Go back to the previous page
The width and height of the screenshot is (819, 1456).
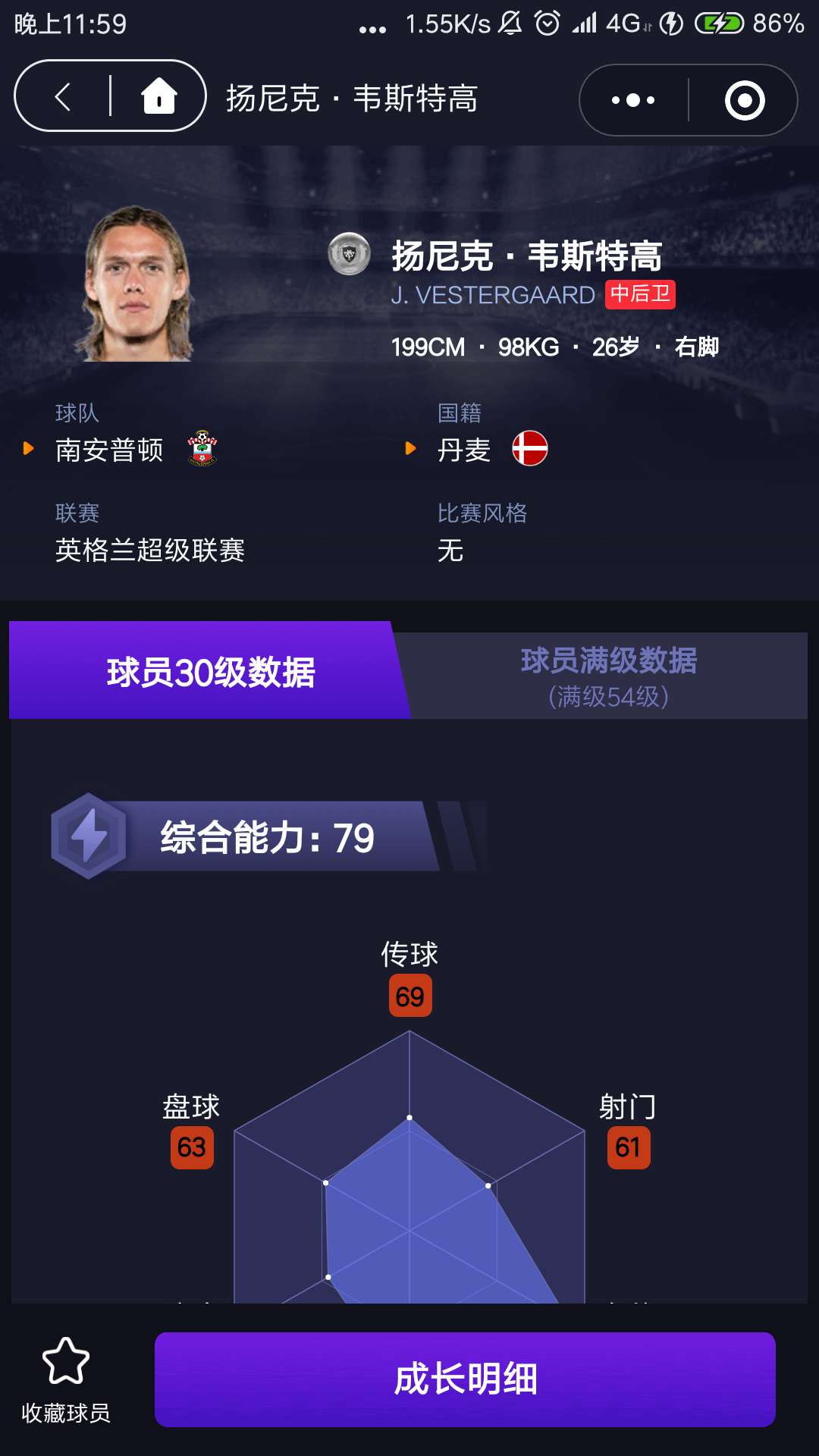click(63, 96)
